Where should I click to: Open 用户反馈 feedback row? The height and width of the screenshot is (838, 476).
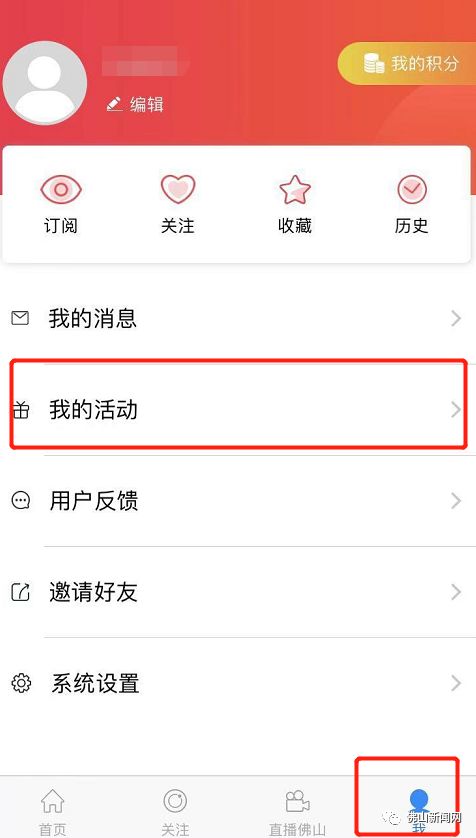pos(238,501)
